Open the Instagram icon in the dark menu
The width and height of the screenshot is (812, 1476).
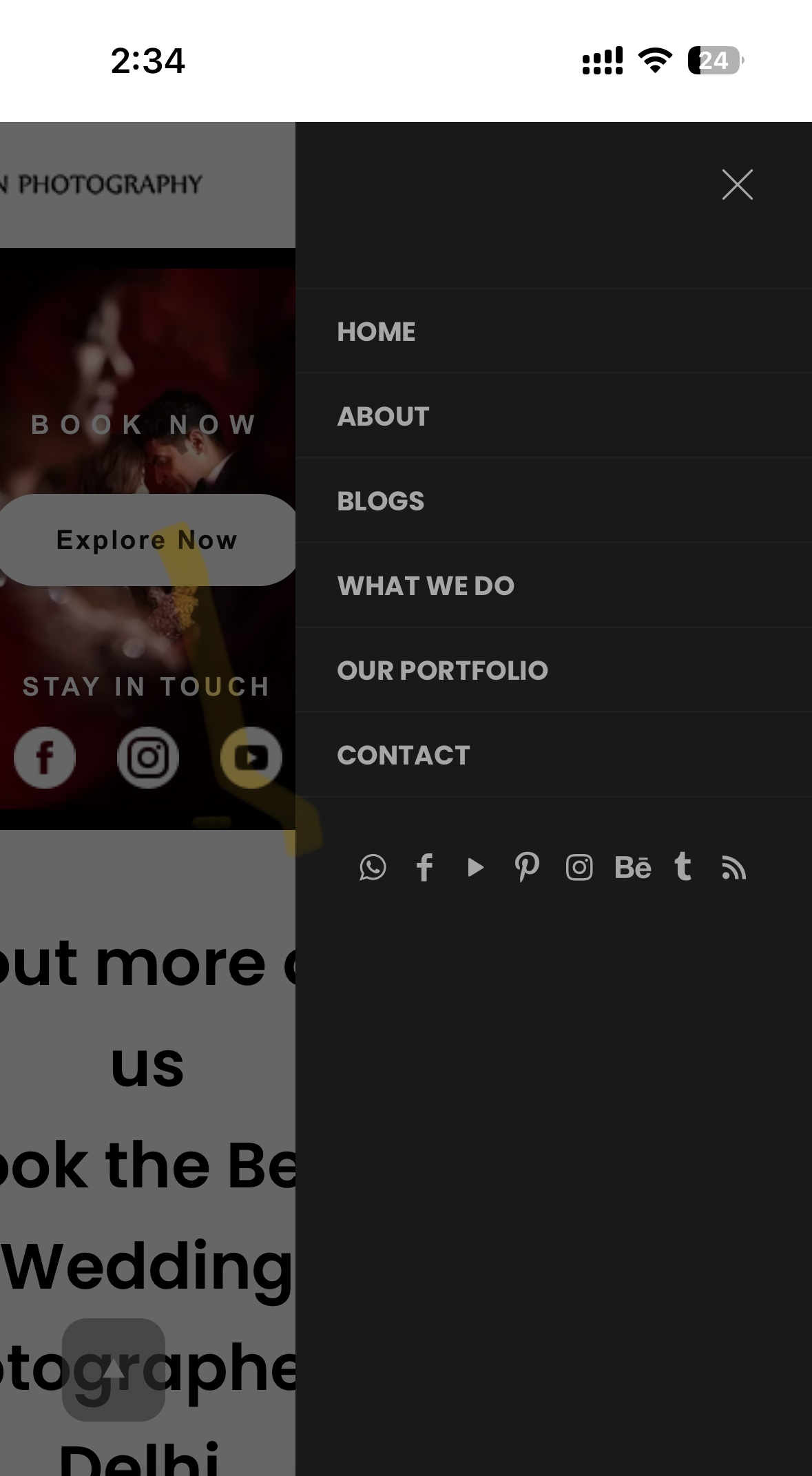click(x=579, y=868)
